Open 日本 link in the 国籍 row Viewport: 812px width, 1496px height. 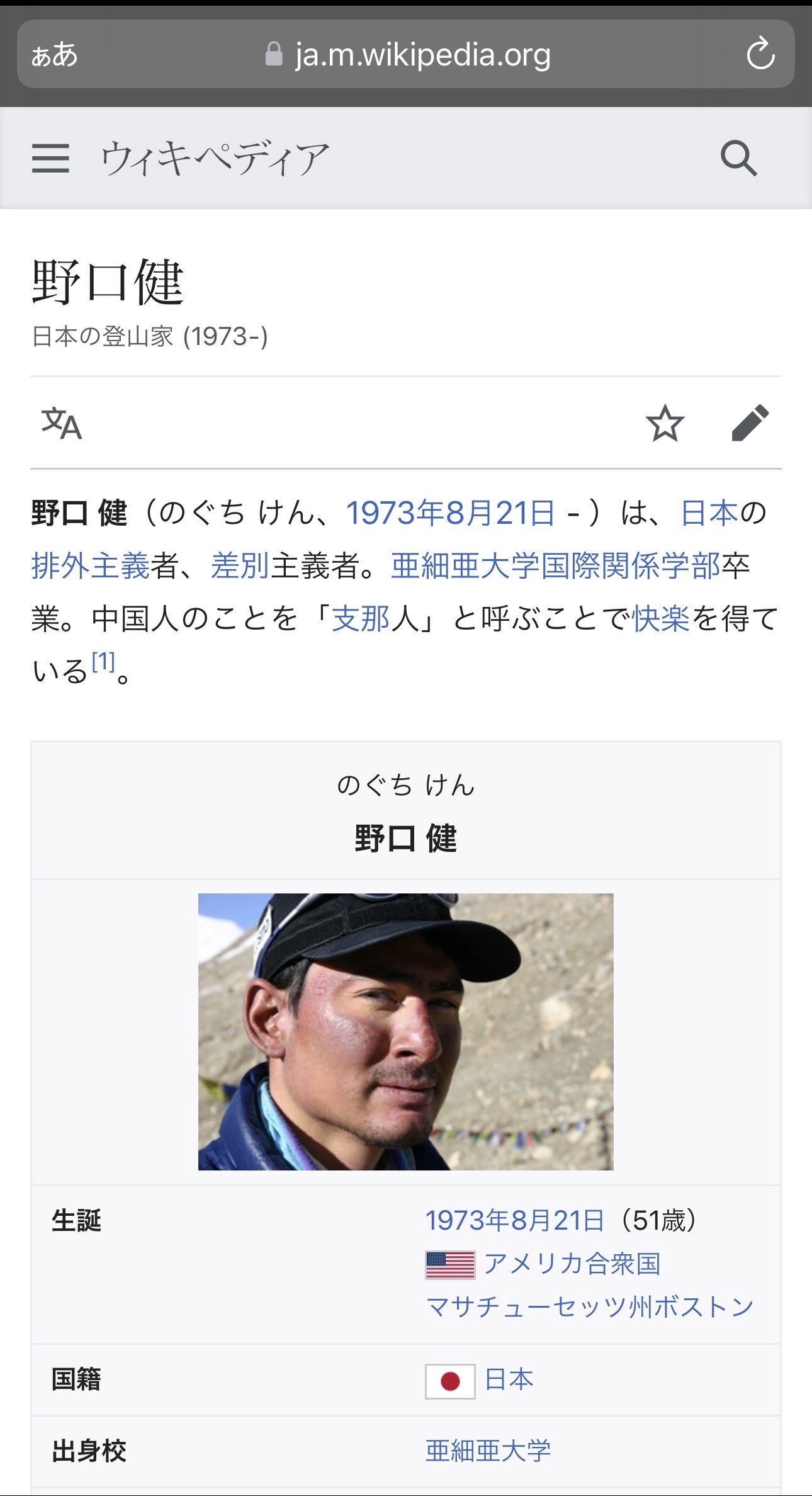pyautogui.click(x=509, y=1380)
